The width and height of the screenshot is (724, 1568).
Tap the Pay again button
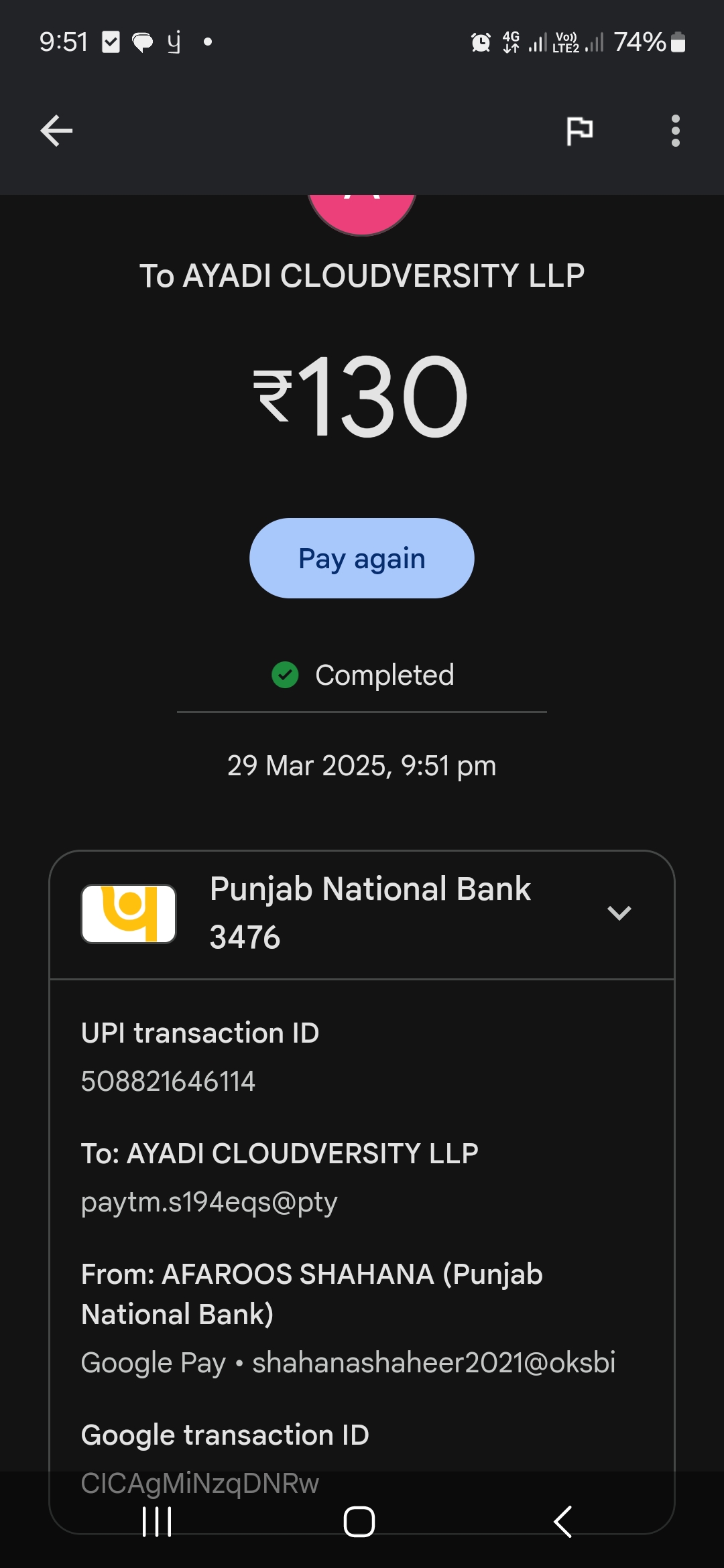tap(362, 558)
